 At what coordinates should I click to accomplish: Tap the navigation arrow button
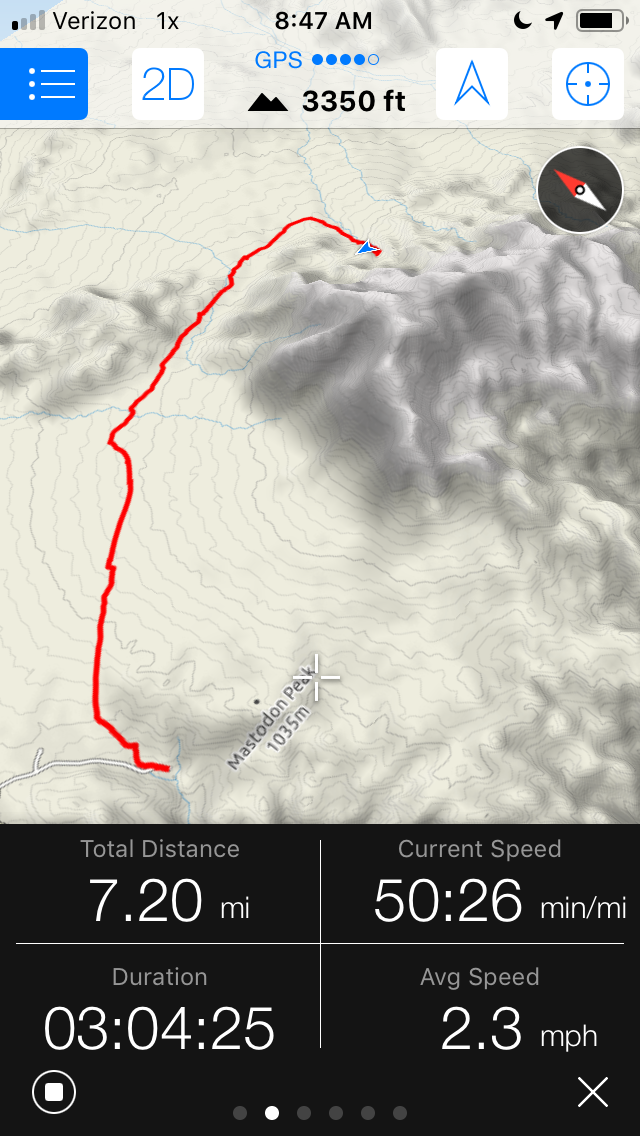[472, 84]
